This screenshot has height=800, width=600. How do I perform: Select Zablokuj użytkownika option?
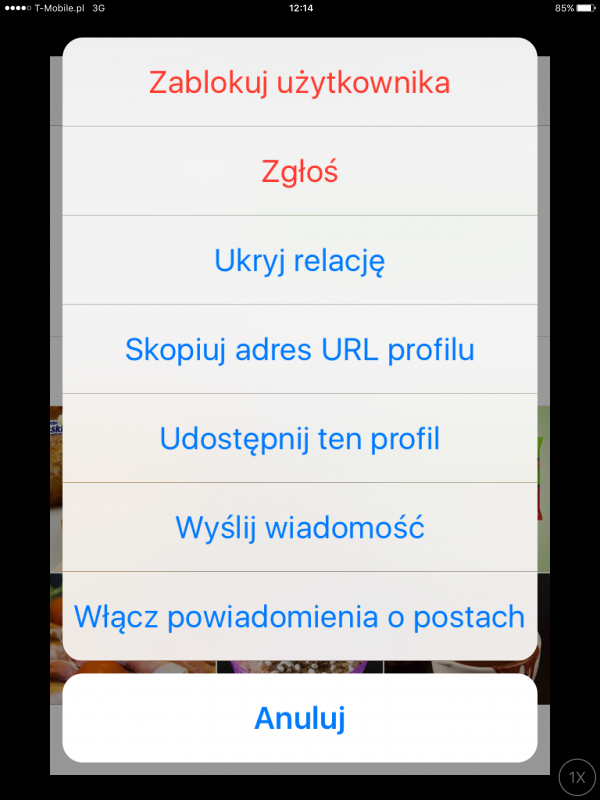[x=300, y=83]
